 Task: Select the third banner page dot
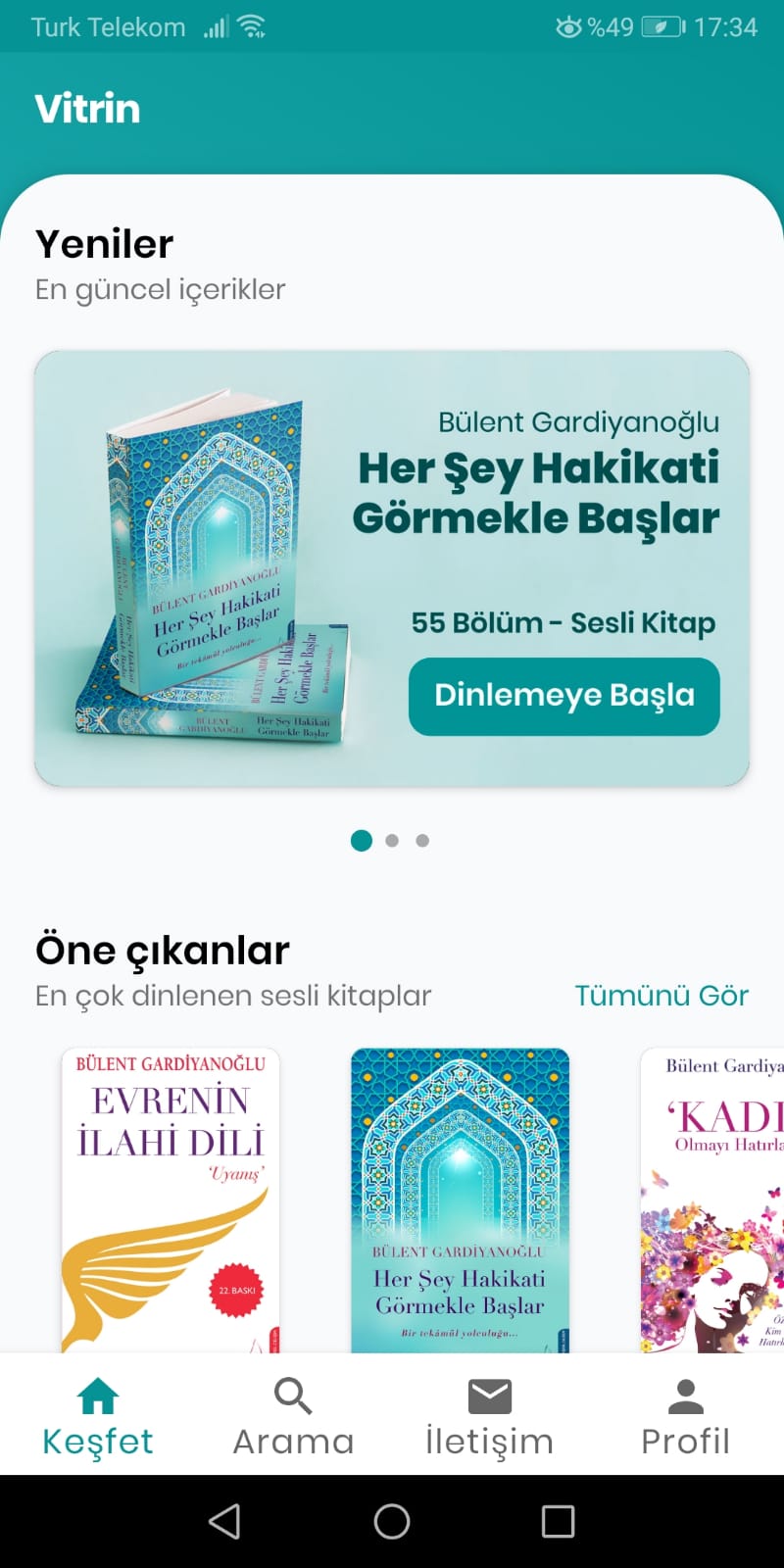pos(422,841)
